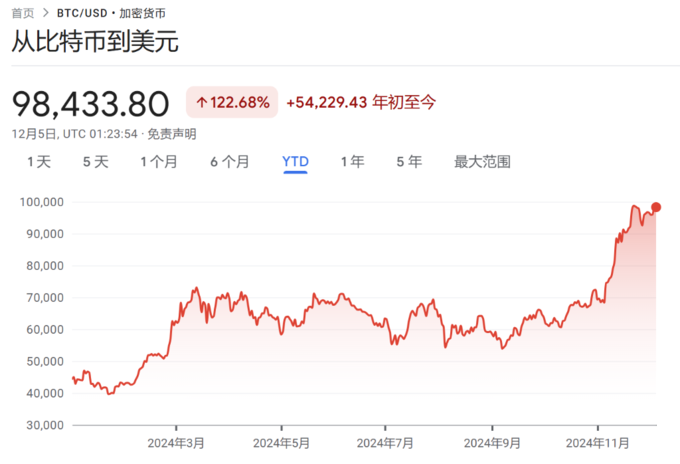Screen dimensions: 680x464
Task: Switch to the 1天 range
Action: [39, 161]
